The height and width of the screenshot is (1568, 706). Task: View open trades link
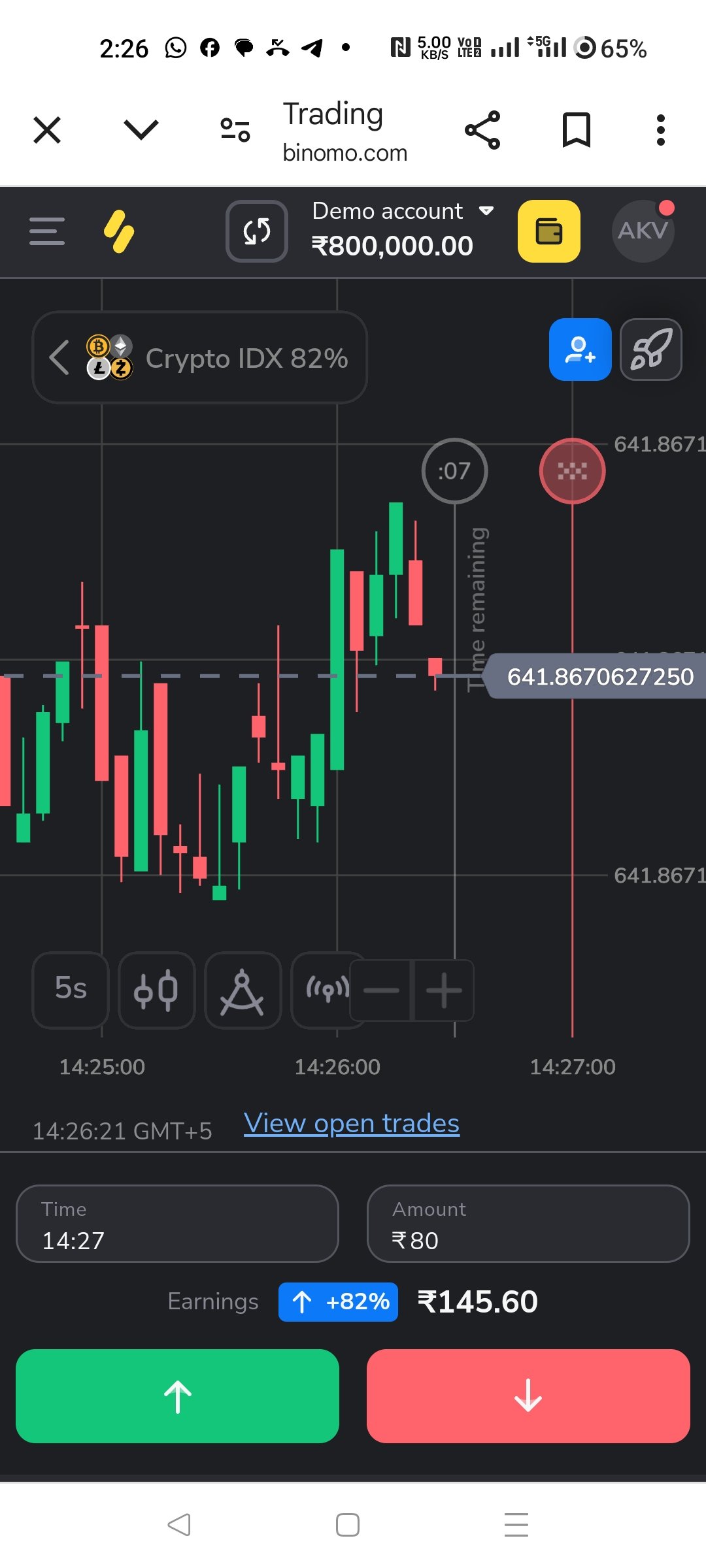(x=351, y=1124)
